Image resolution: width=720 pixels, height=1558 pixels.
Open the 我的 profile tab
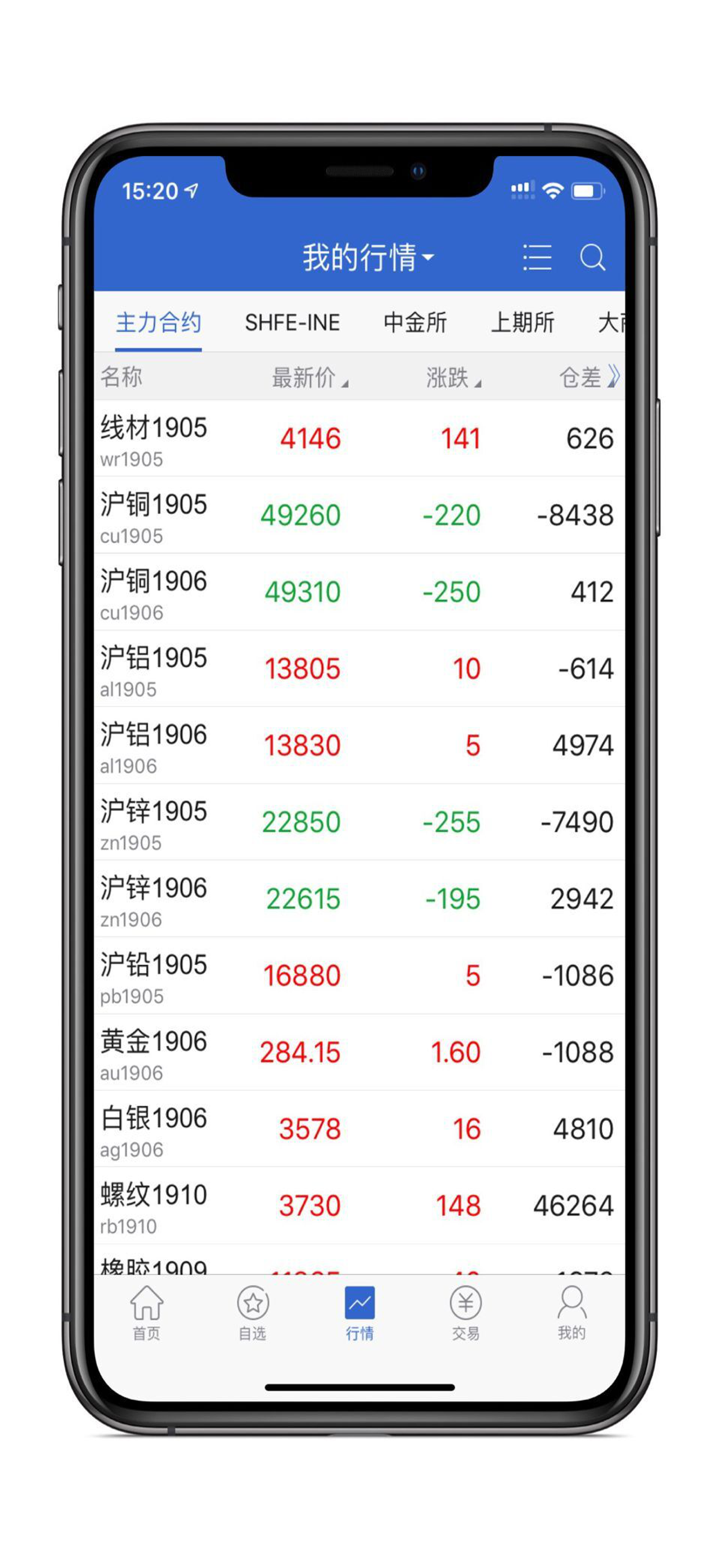point(571,1313)
